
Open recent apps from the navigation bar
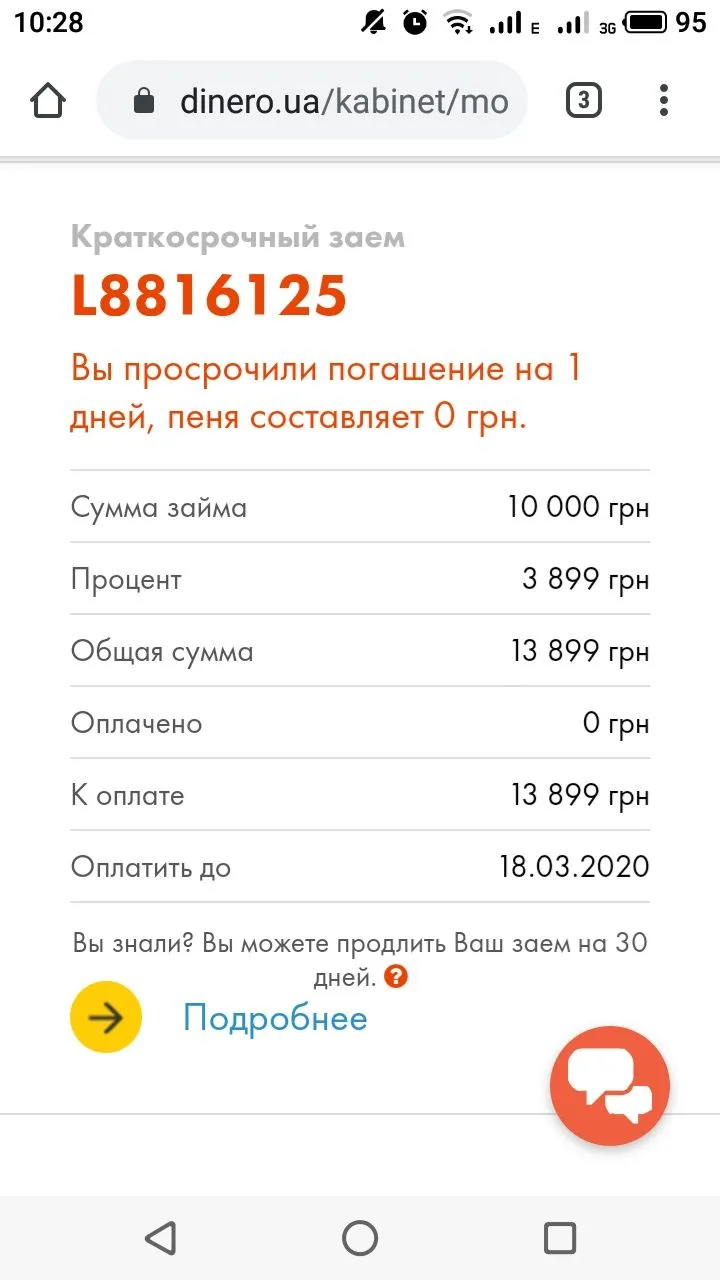pyautogui.click(x=560, y=1238)
